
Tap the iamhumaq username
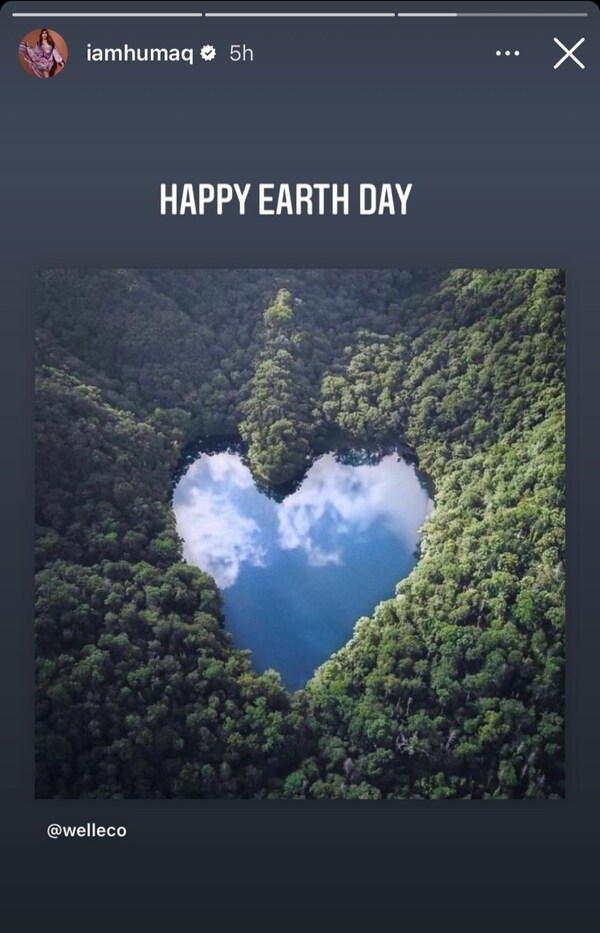coord(139,53)
